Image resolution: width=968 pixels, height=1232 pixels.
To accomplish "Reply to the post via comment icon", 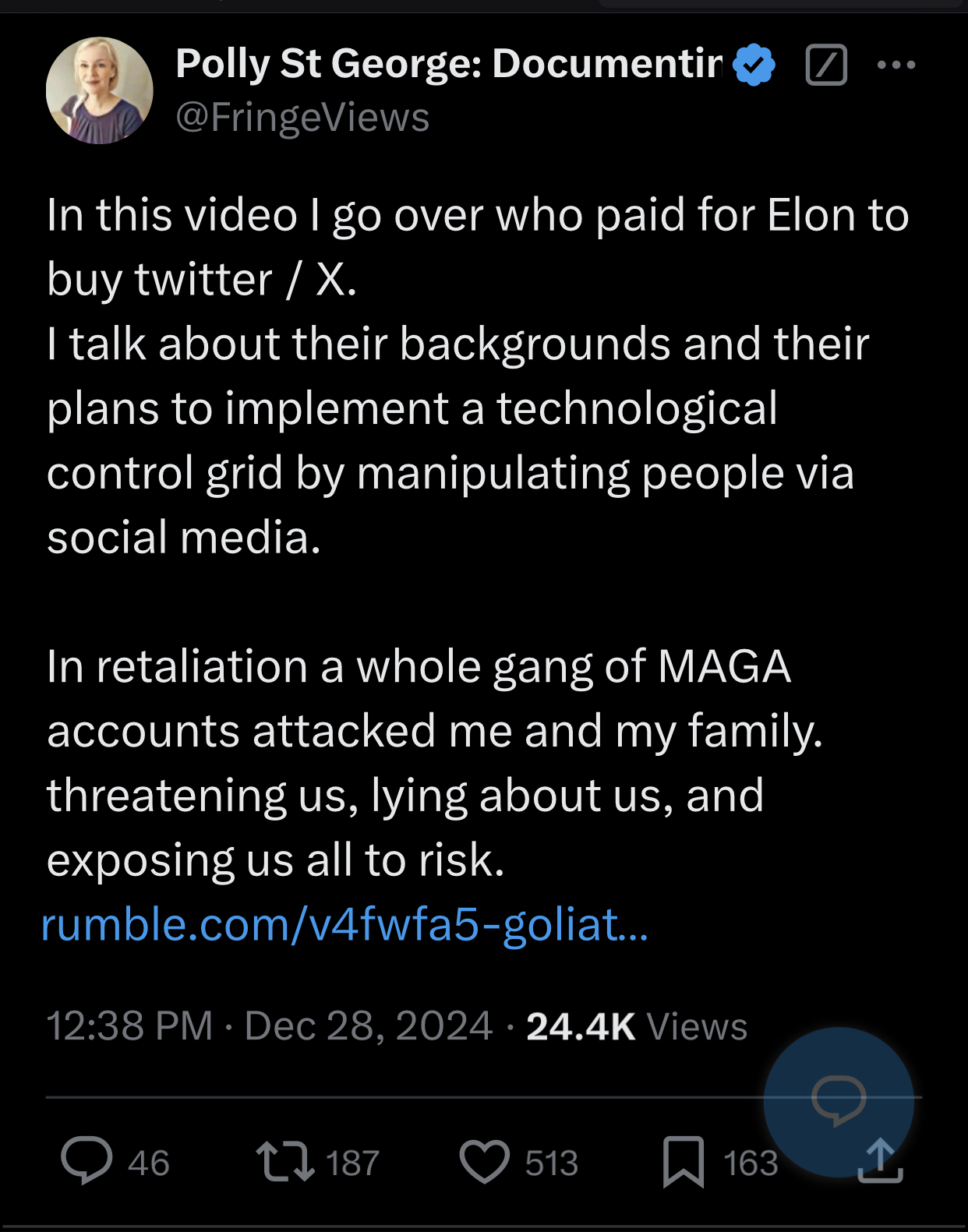I will [x=87, y=1161].
